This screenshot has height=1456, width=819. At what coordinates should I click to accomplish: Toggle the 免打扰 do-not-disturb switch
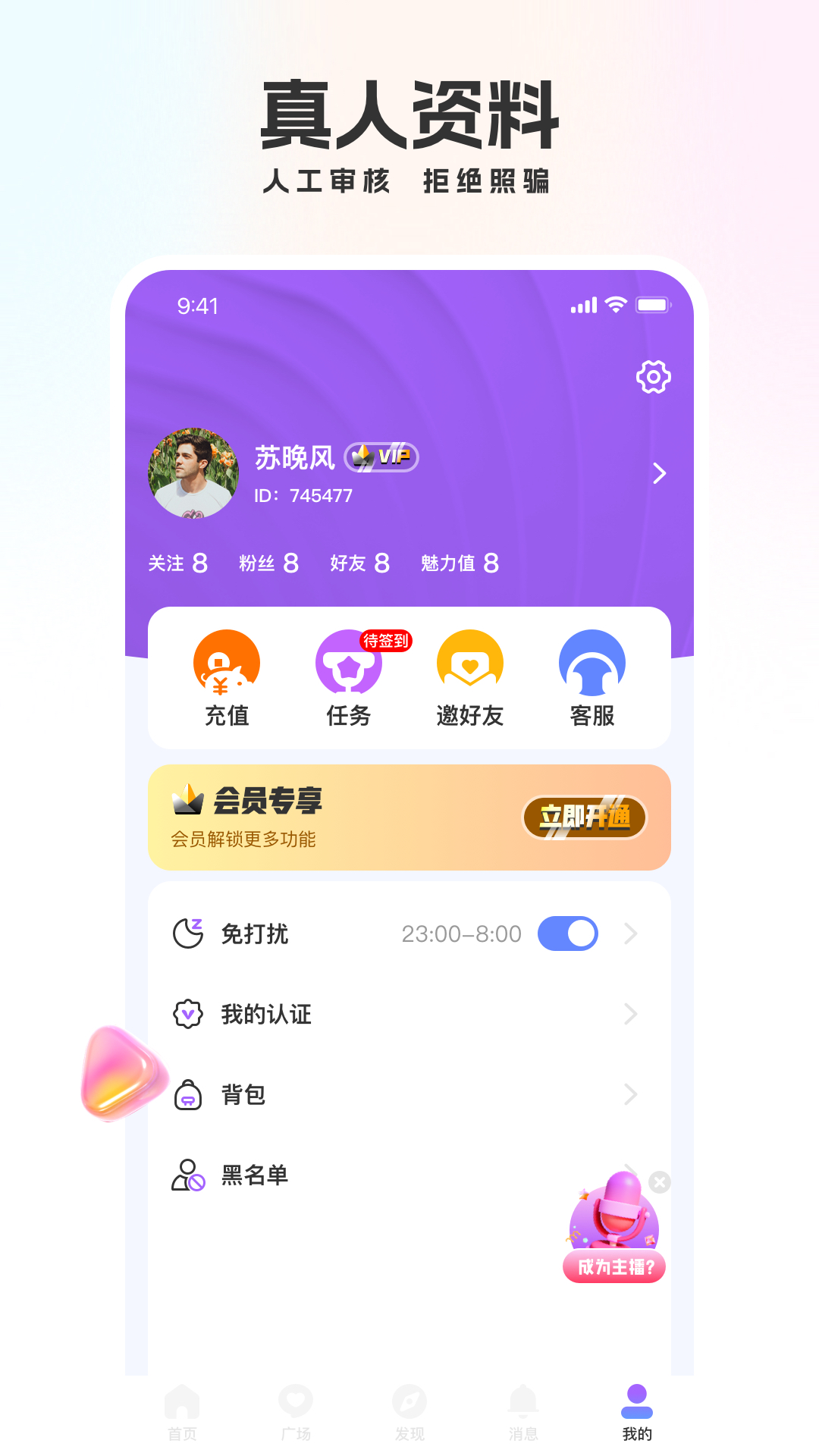pyautogui.click(x=567, y=934)
